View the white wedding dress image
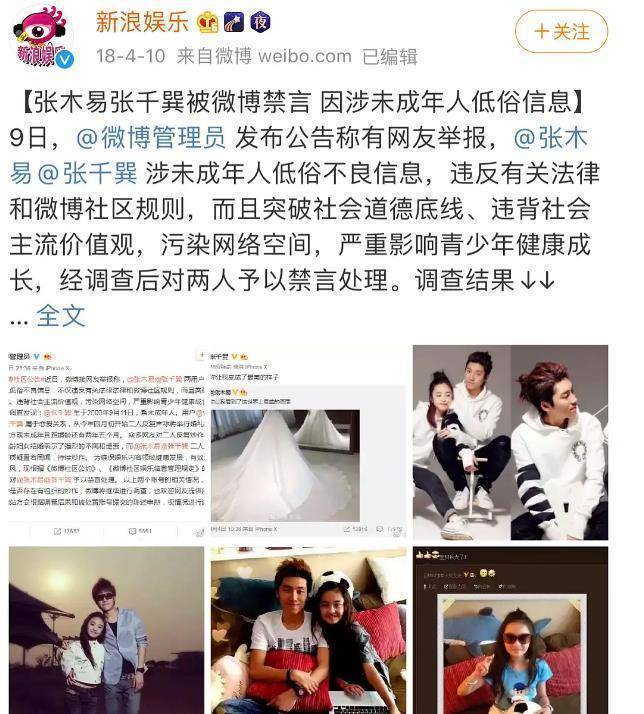This screenshot has height=714, width=644. click(x=308, y=442)
